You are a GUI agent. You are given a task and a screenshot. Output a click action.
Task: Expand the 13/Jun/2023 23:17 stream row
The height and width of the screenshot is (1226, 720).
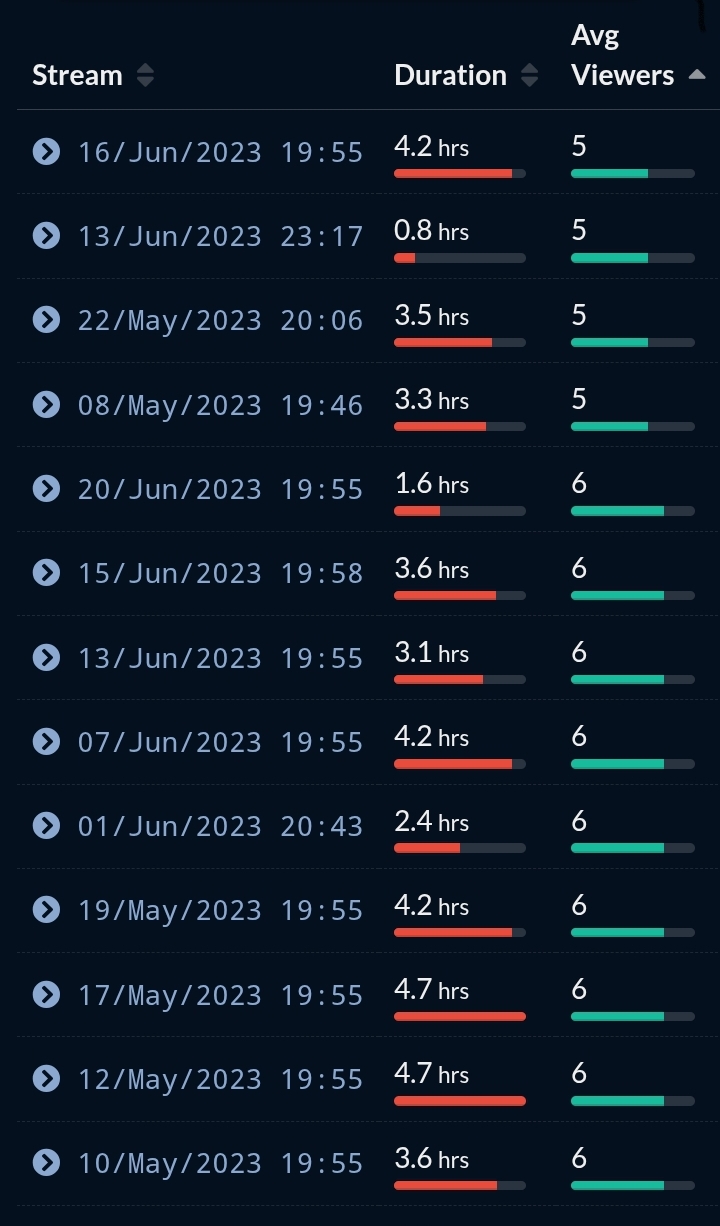46,235
